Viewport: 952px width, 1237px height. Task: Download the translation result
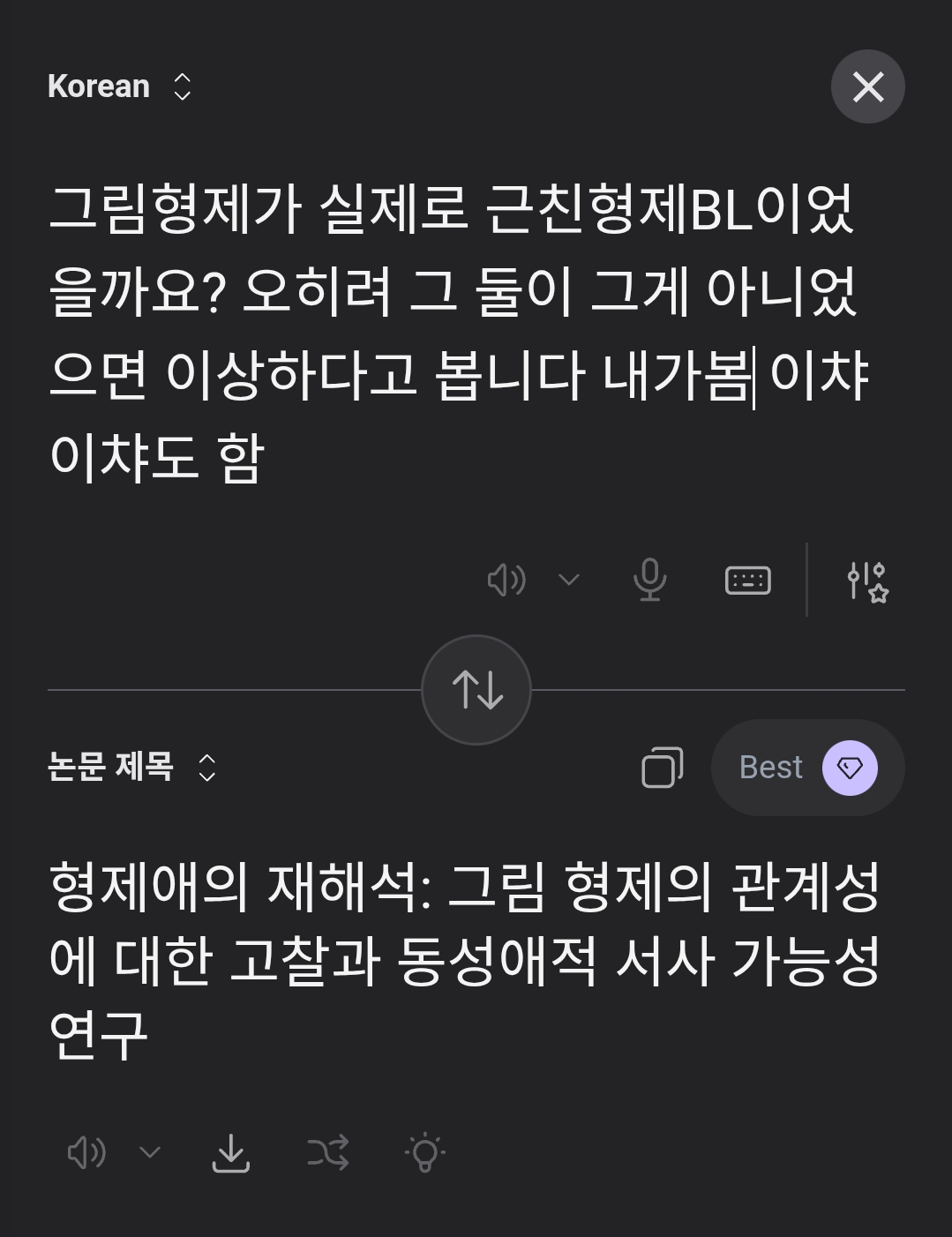pos(231,1152)
